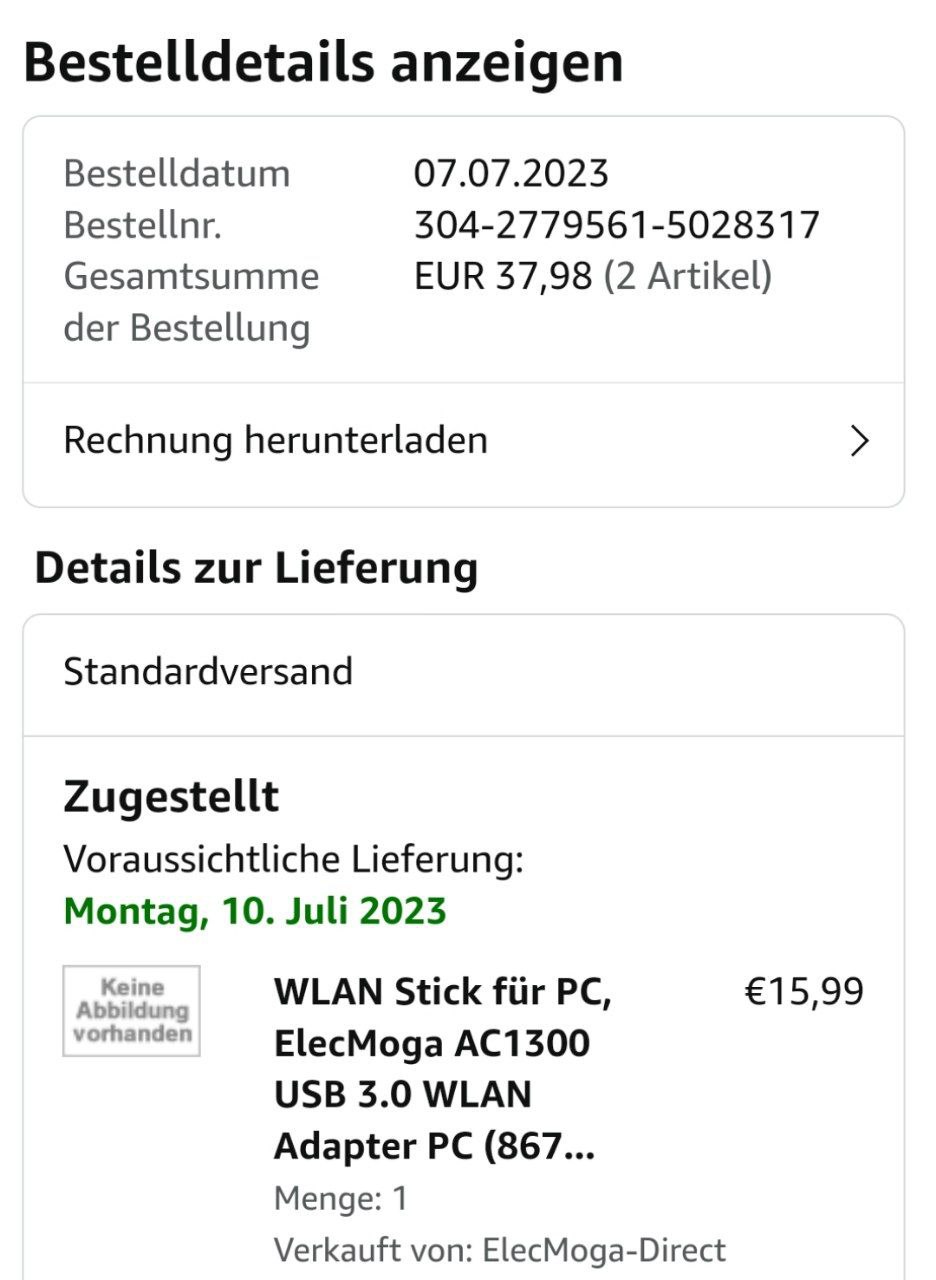Tap the Keine Abbildung vorhanden product thumbnail

pyautogui.click(x=132, y=1011)
